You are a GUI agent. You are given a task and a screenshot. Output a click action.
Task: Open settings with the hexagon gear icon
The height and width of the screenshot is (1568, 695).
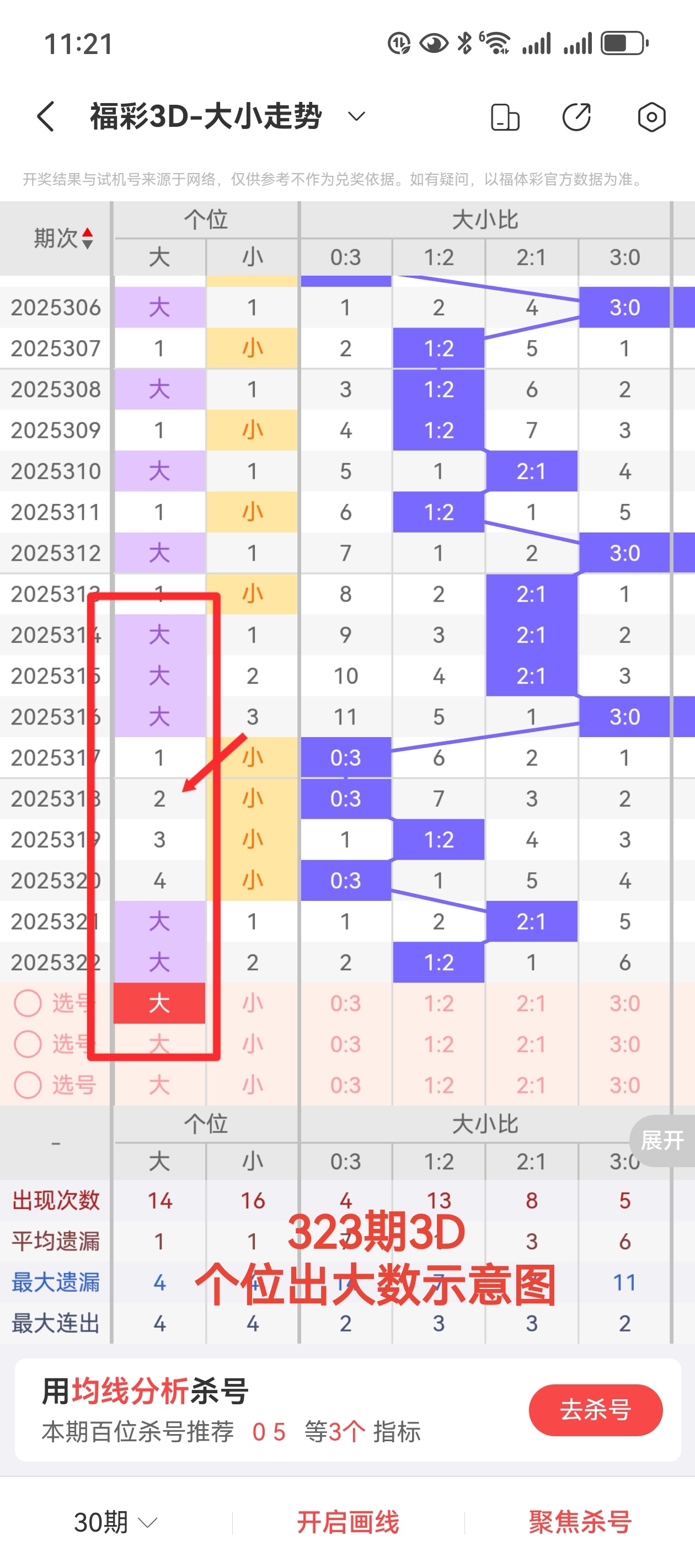point(651,116)
